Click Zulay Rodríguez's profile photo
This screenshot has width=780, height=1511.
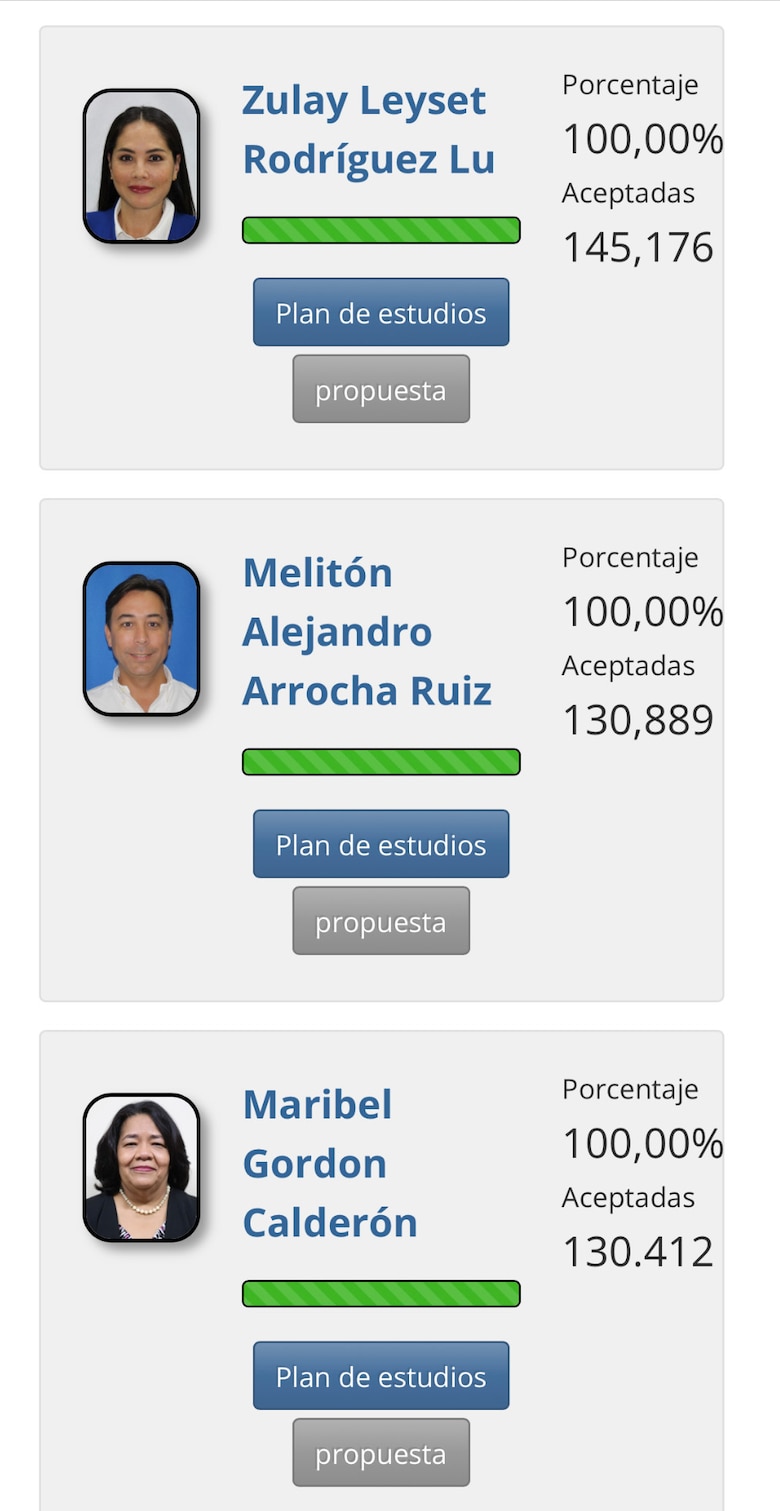(x=142, y=165)
